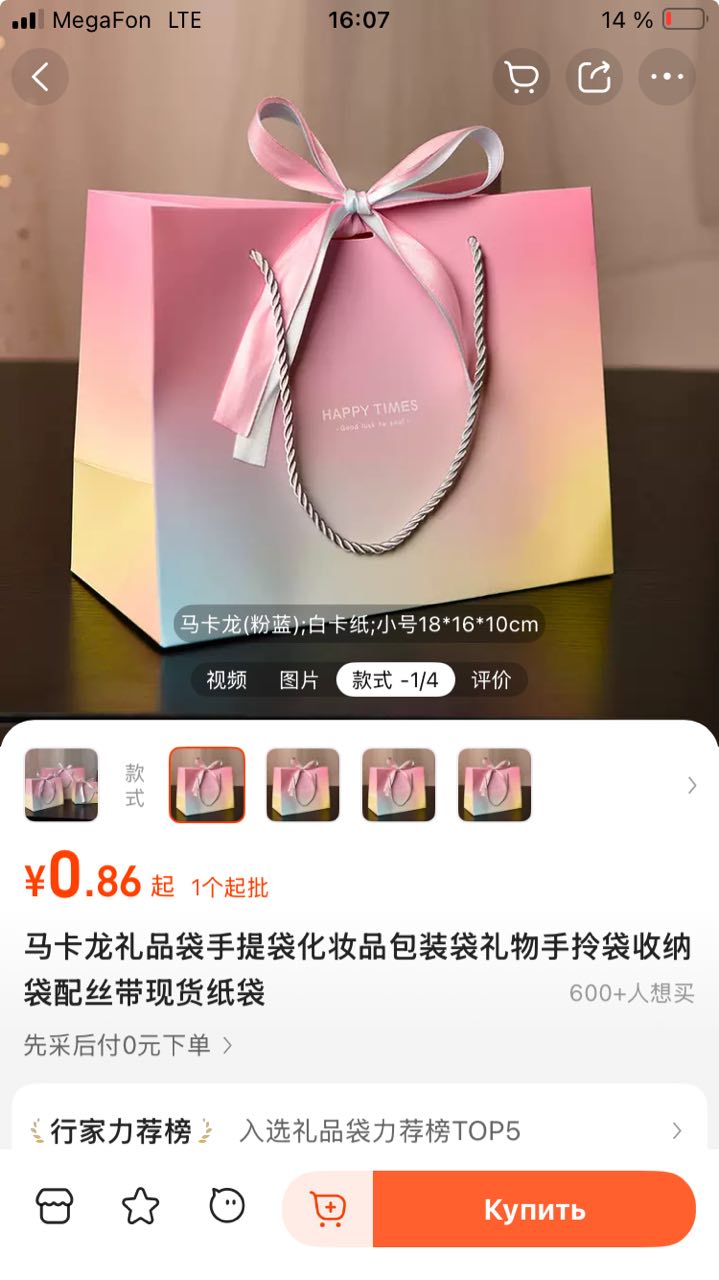Switch to the 图片 tab
Viewport: 719px width, 1280px height.
[299, 680]
